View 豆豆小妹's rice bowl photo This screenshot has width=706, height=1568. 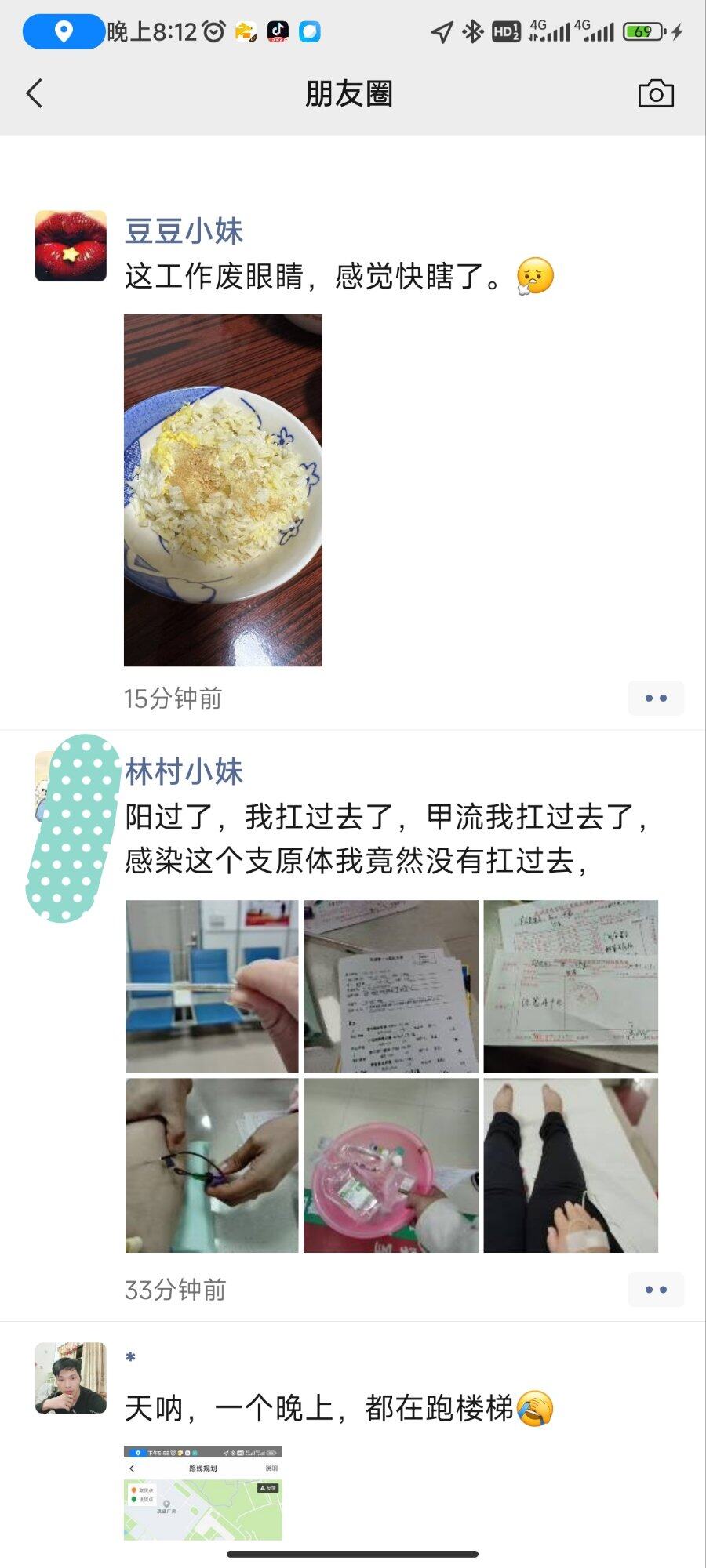click(223, 490)
